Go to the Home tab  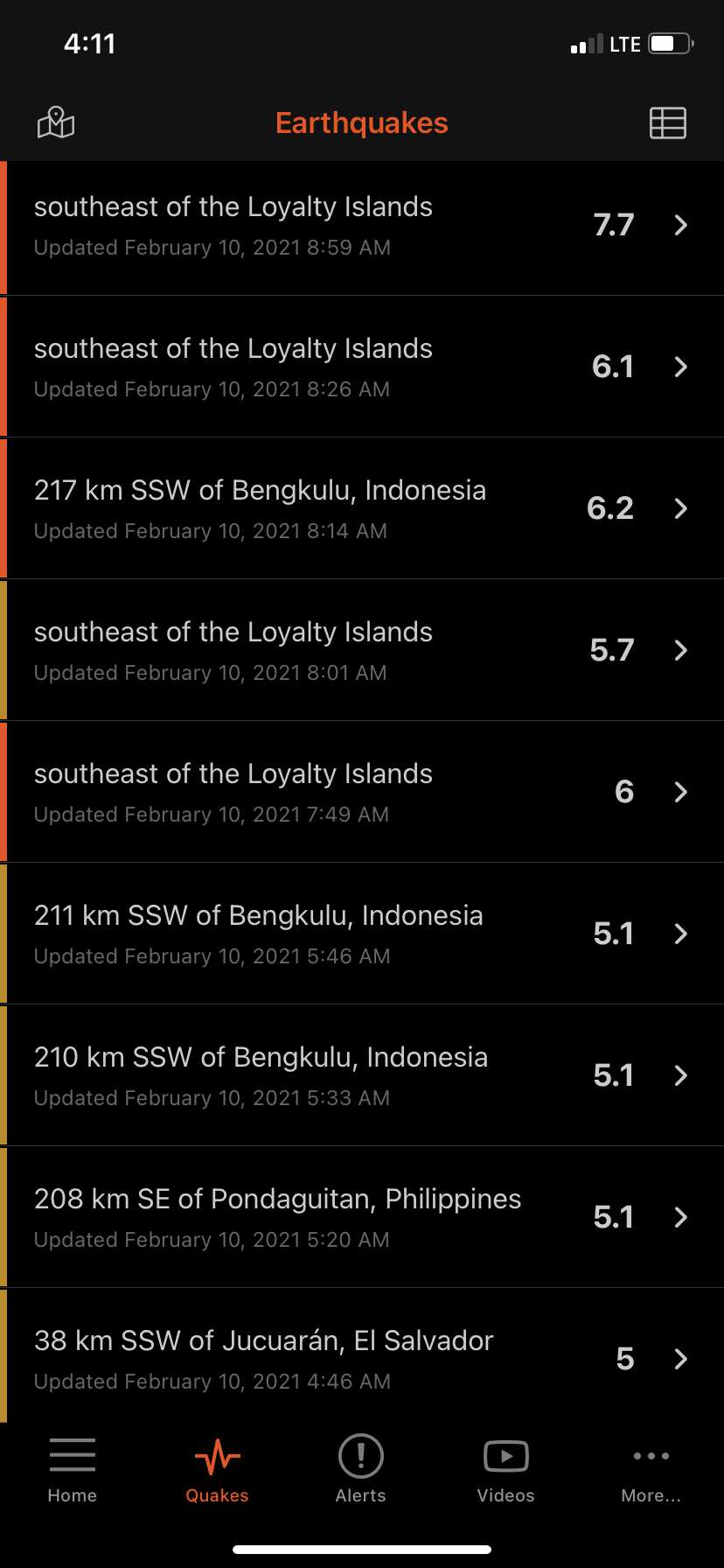(x=73, y=1470)
